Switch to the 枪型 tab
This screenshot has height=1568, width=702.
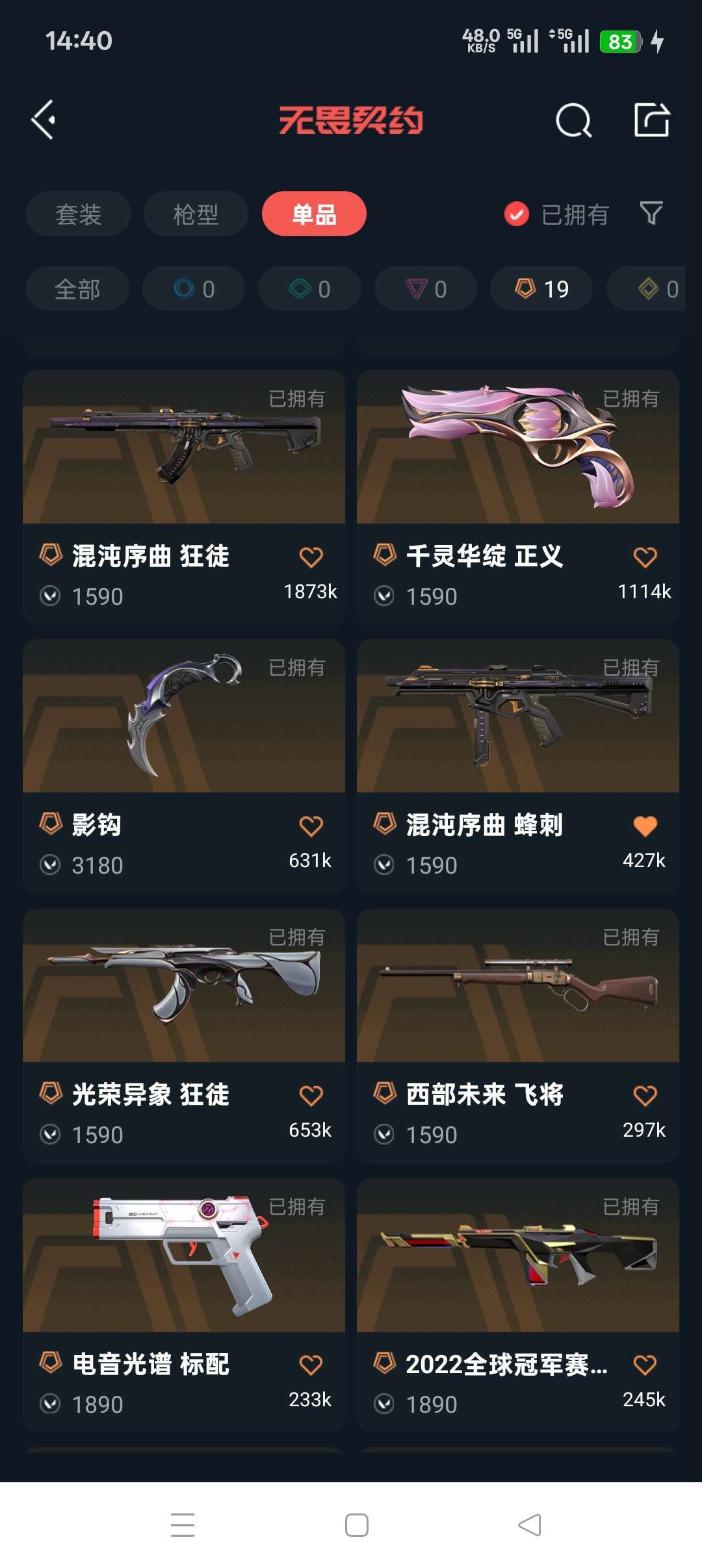click(196, 214)
